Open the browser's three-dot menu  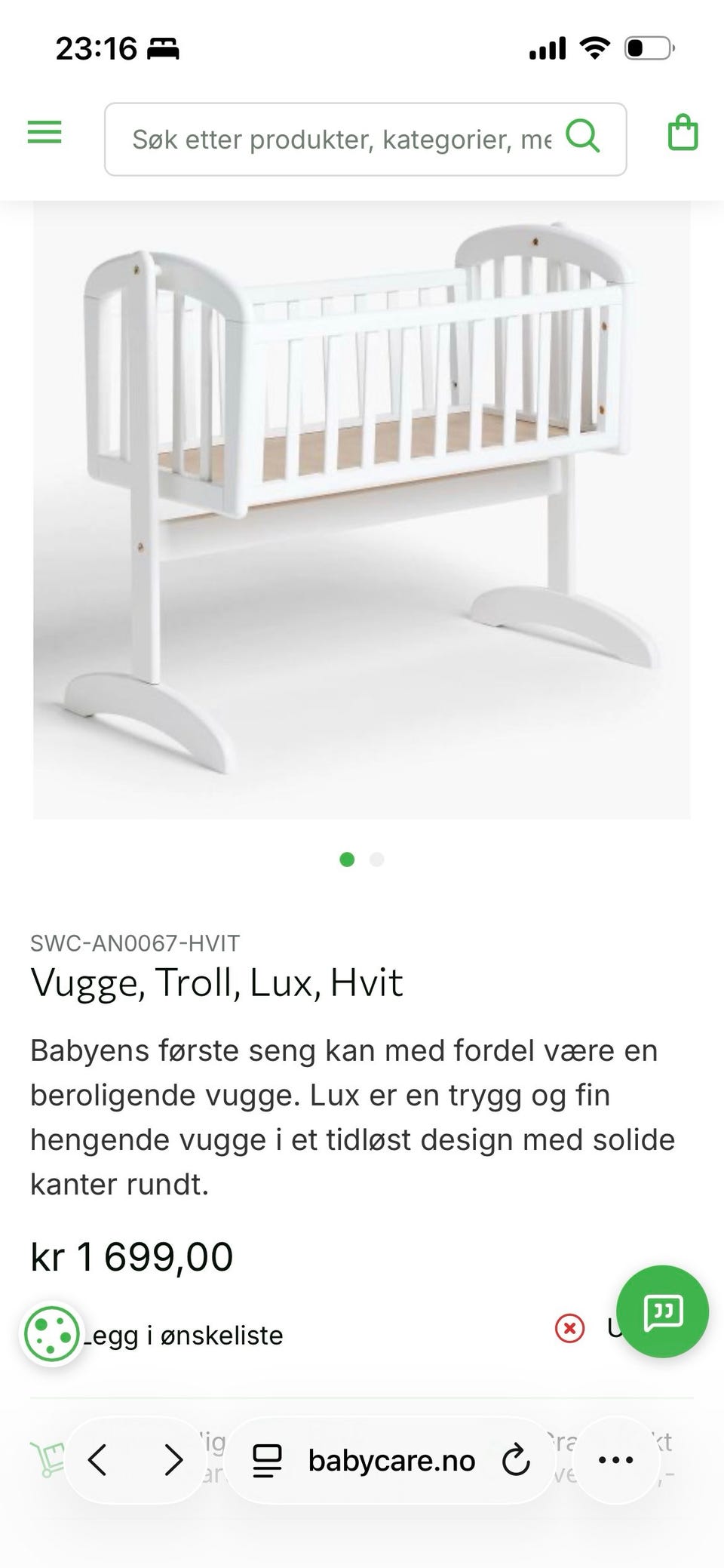pos(615,1460)
